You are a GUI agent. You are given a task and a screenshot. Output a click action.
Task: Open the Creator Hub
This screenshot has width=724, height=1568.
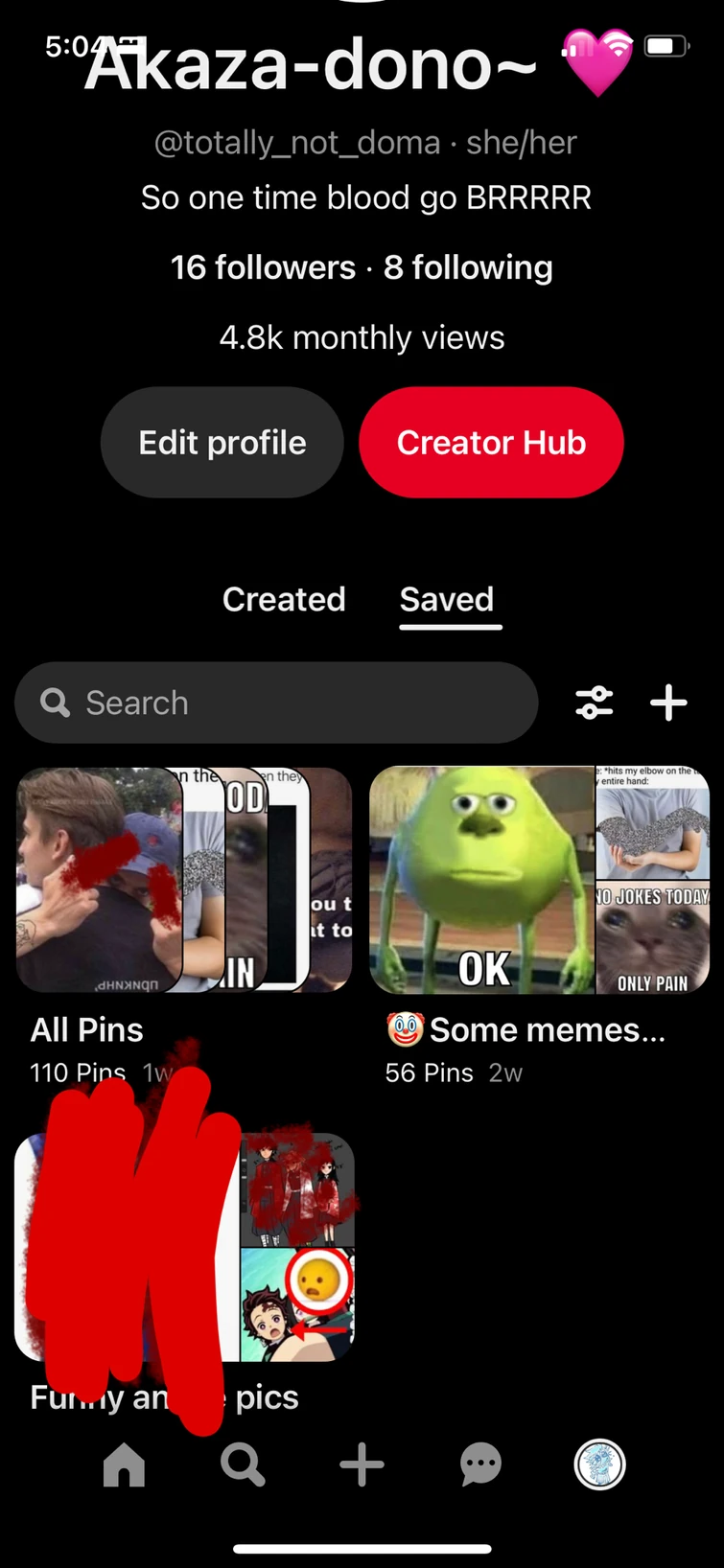tap(491, 442)
